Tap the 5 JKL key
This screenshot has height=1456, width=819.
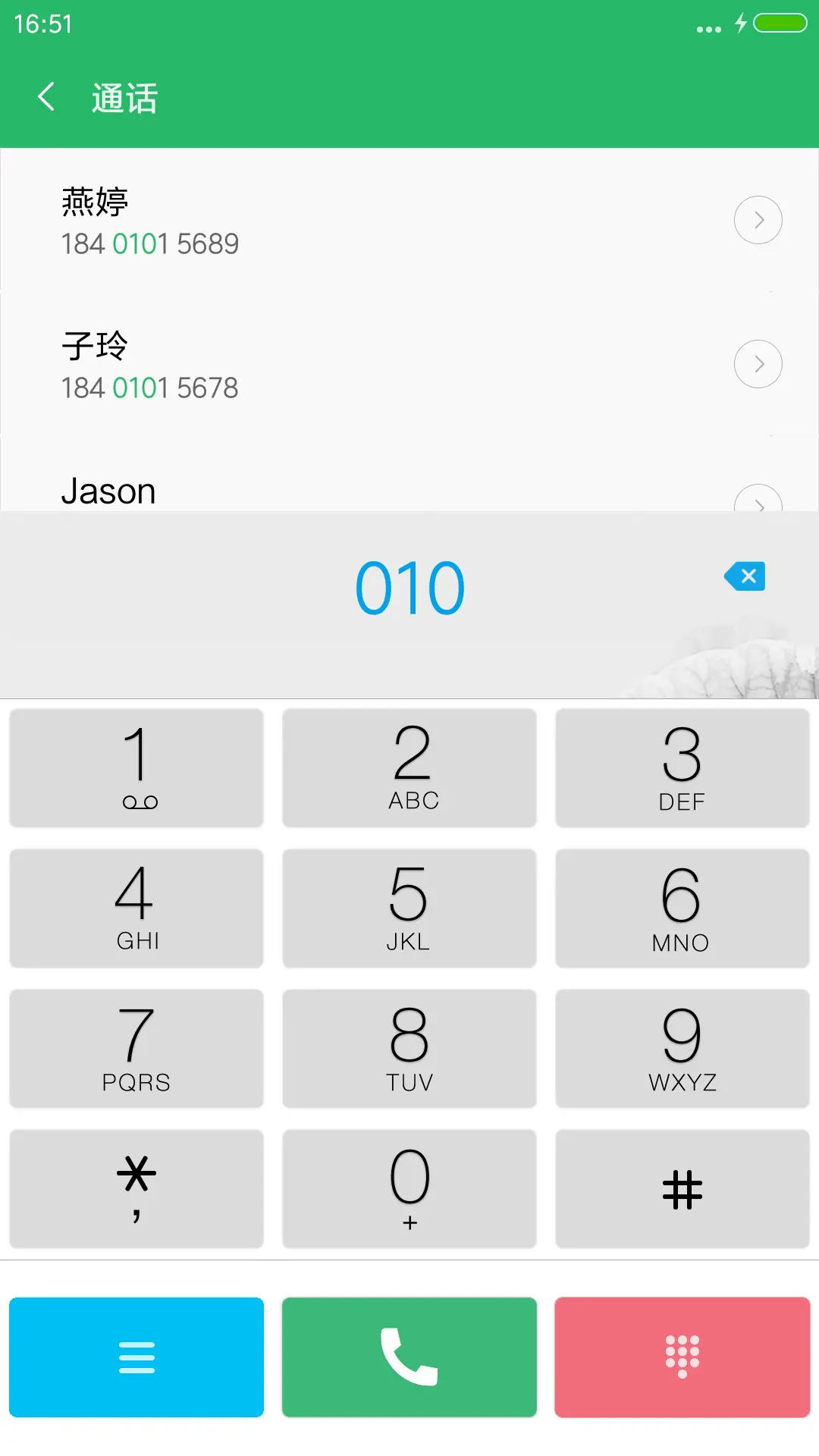pos(409,908)
